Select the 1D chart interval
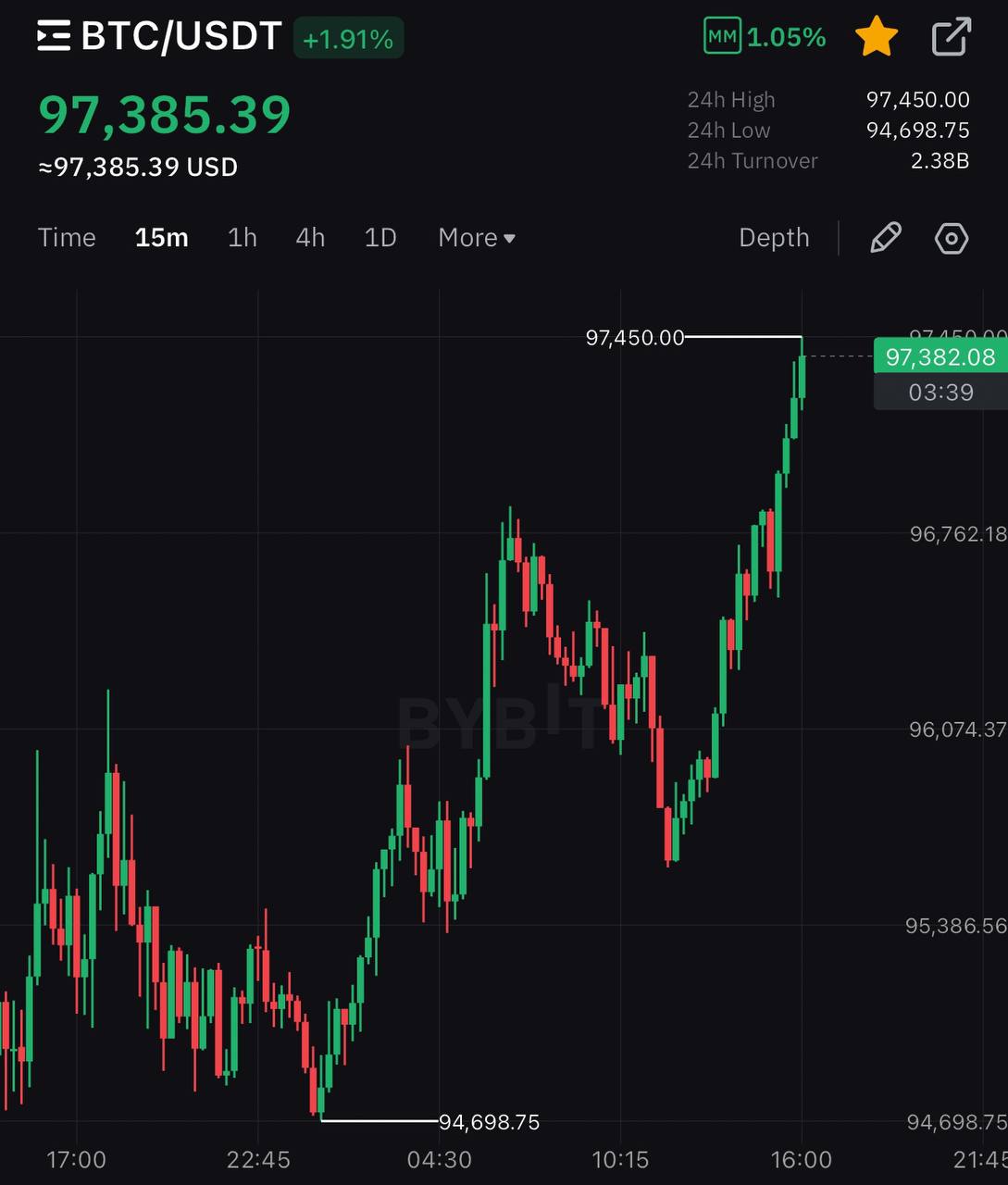The image size is (1008, 1185). [x=380, y=238]
